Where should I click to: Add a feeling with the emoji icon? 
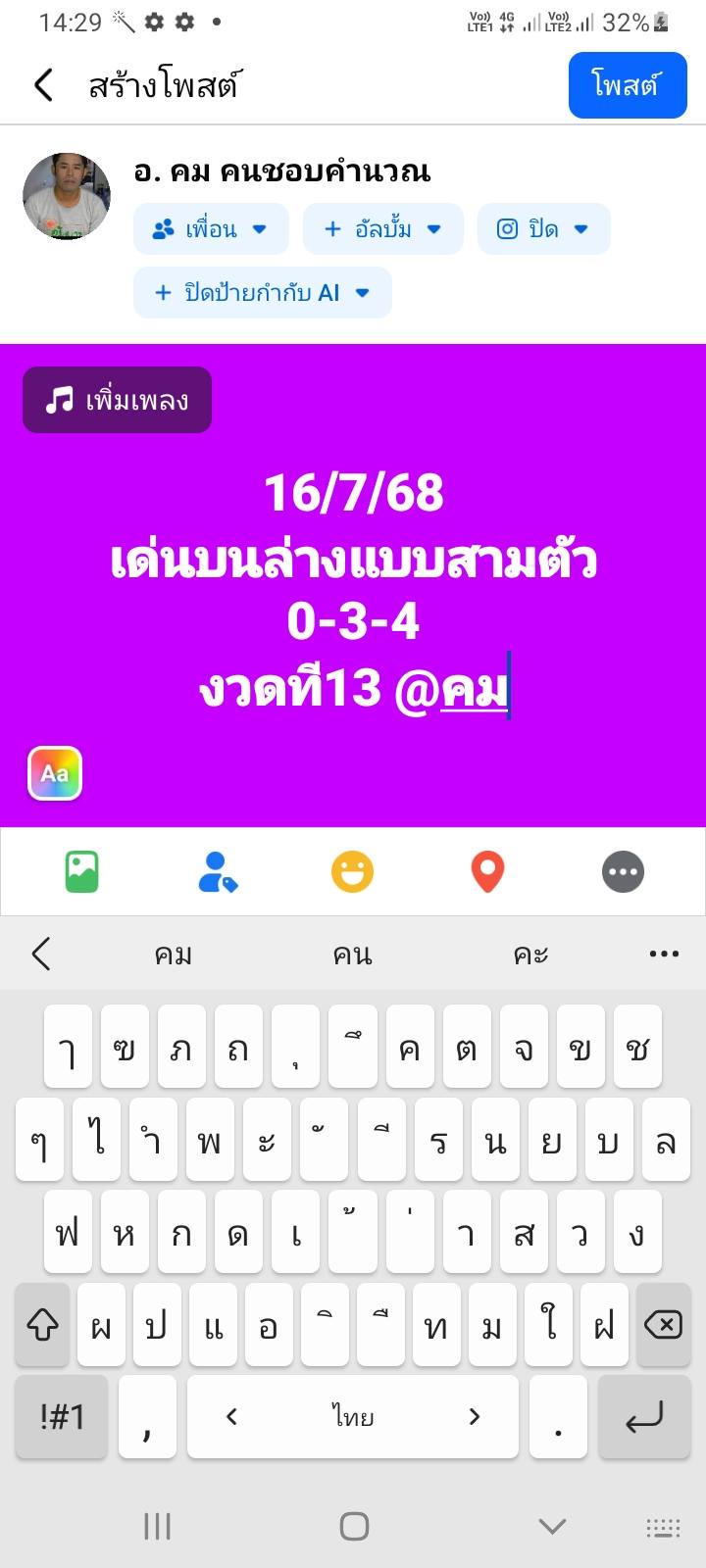click(x=352, y=871)
